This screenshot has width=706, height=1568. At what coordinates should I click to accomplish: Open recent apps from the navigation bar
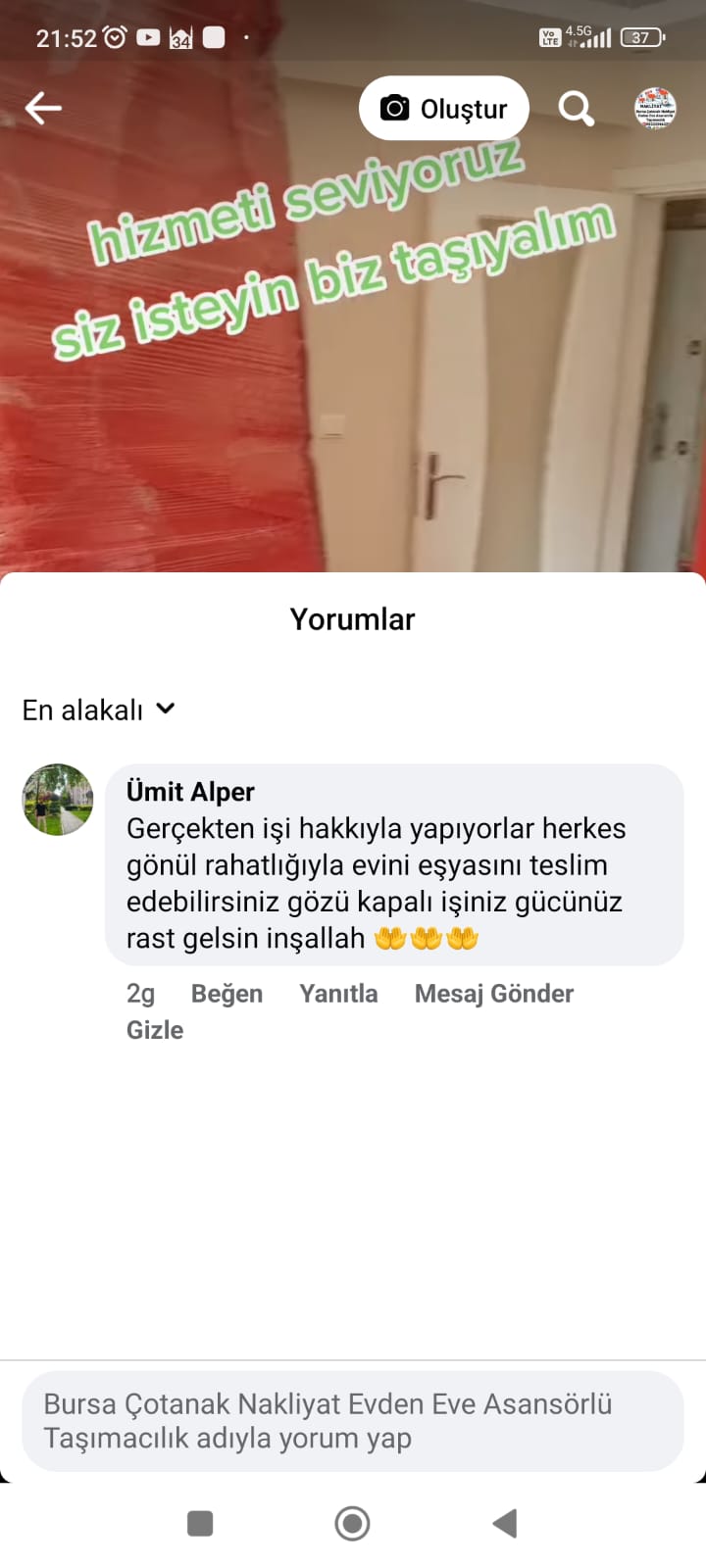200,1524
